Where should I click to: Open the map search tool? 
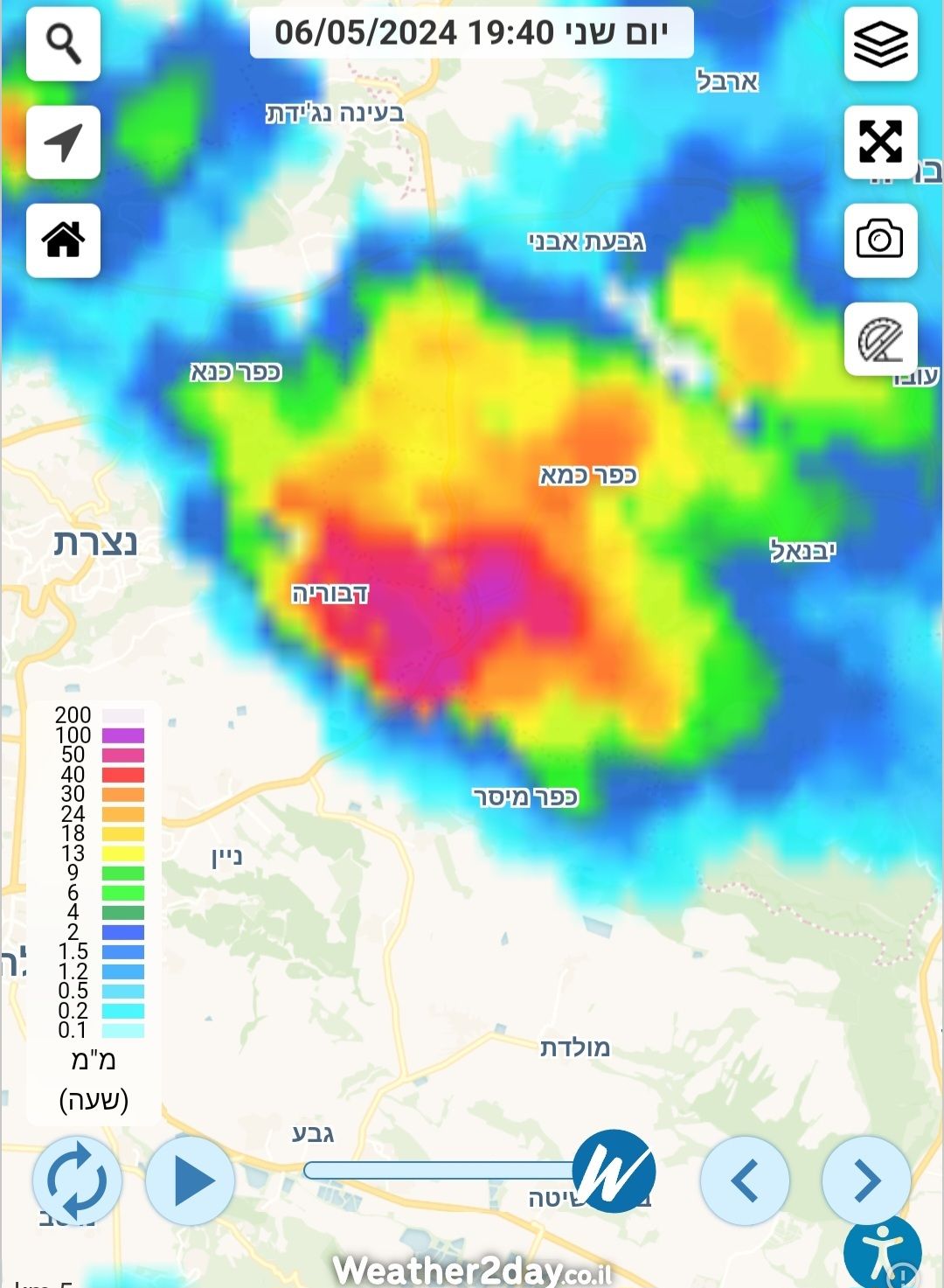tap(63, 44)
